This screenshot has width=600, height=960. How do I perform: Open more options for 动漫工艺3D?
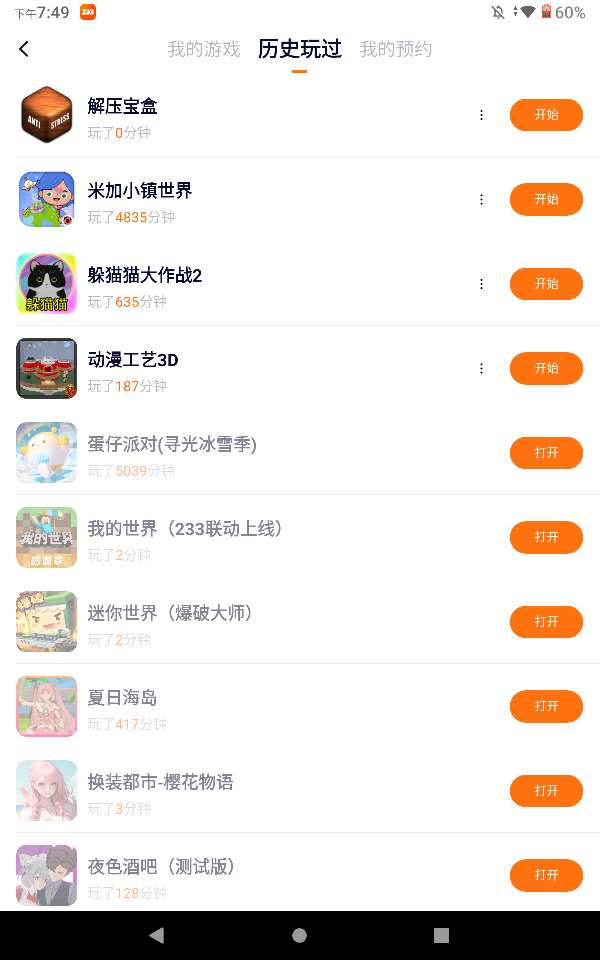[481, 368]
